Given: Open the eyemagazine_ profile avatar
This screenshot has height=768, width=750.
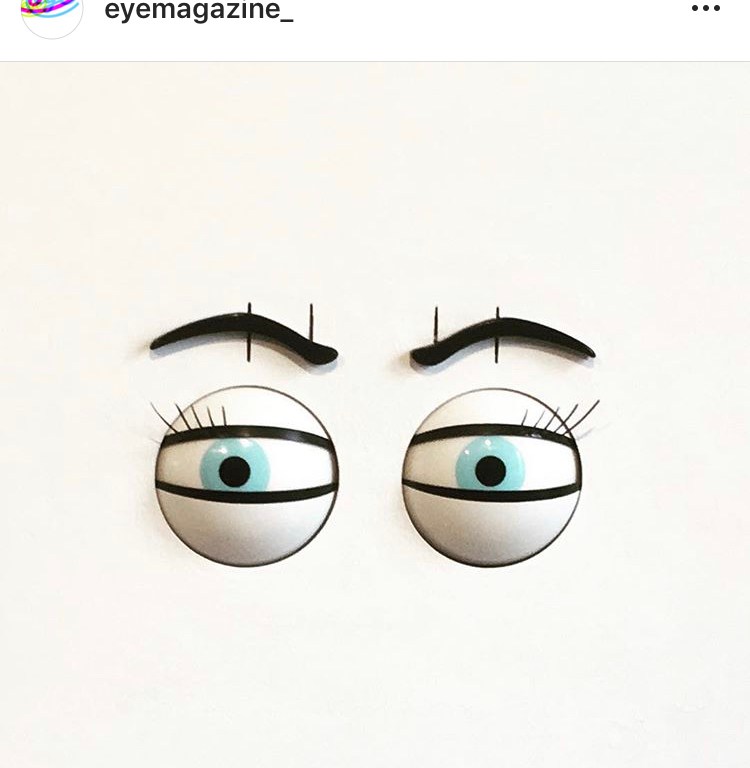Looking at the screenshot, I should pos(51,13).
